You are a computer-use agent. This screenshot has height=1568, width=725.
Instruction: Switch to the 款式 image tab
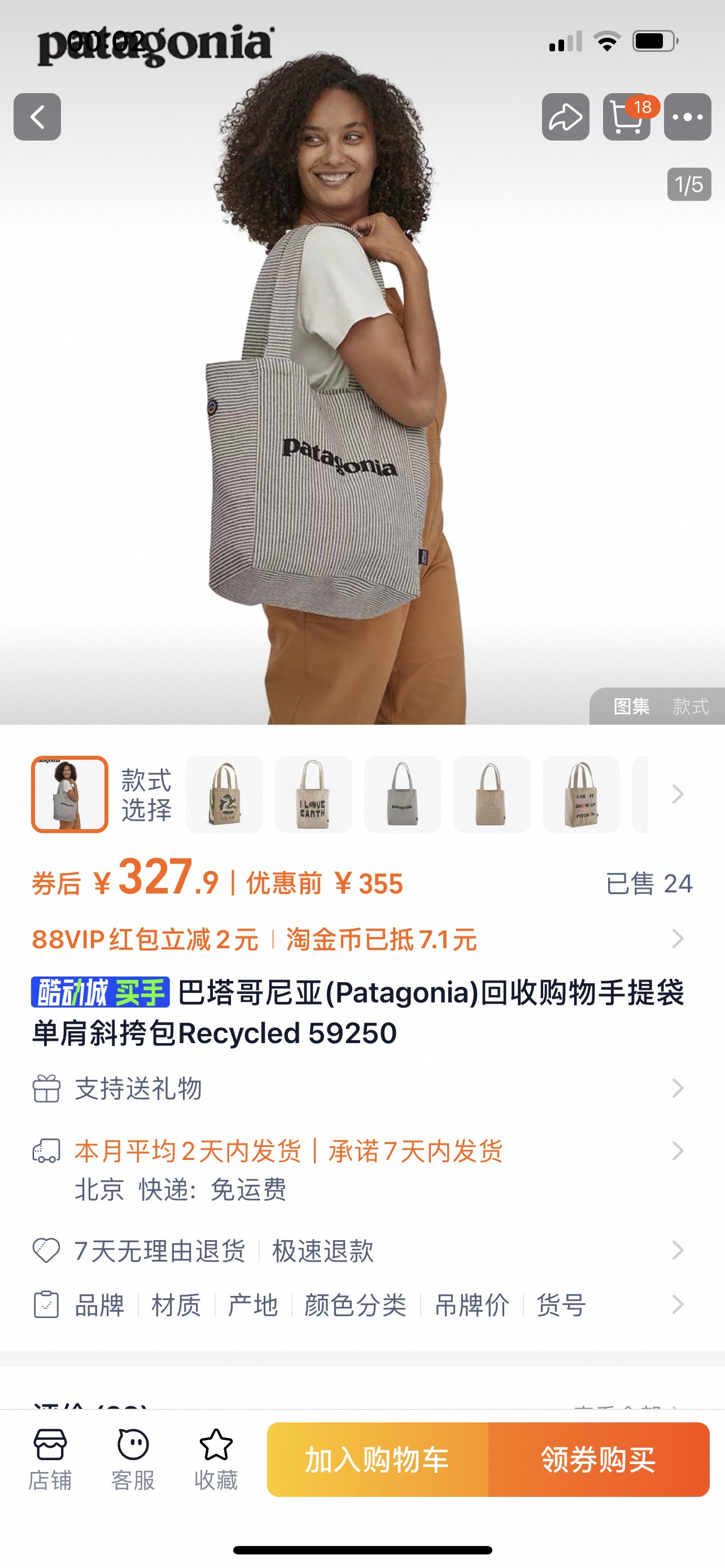(691, 706)
